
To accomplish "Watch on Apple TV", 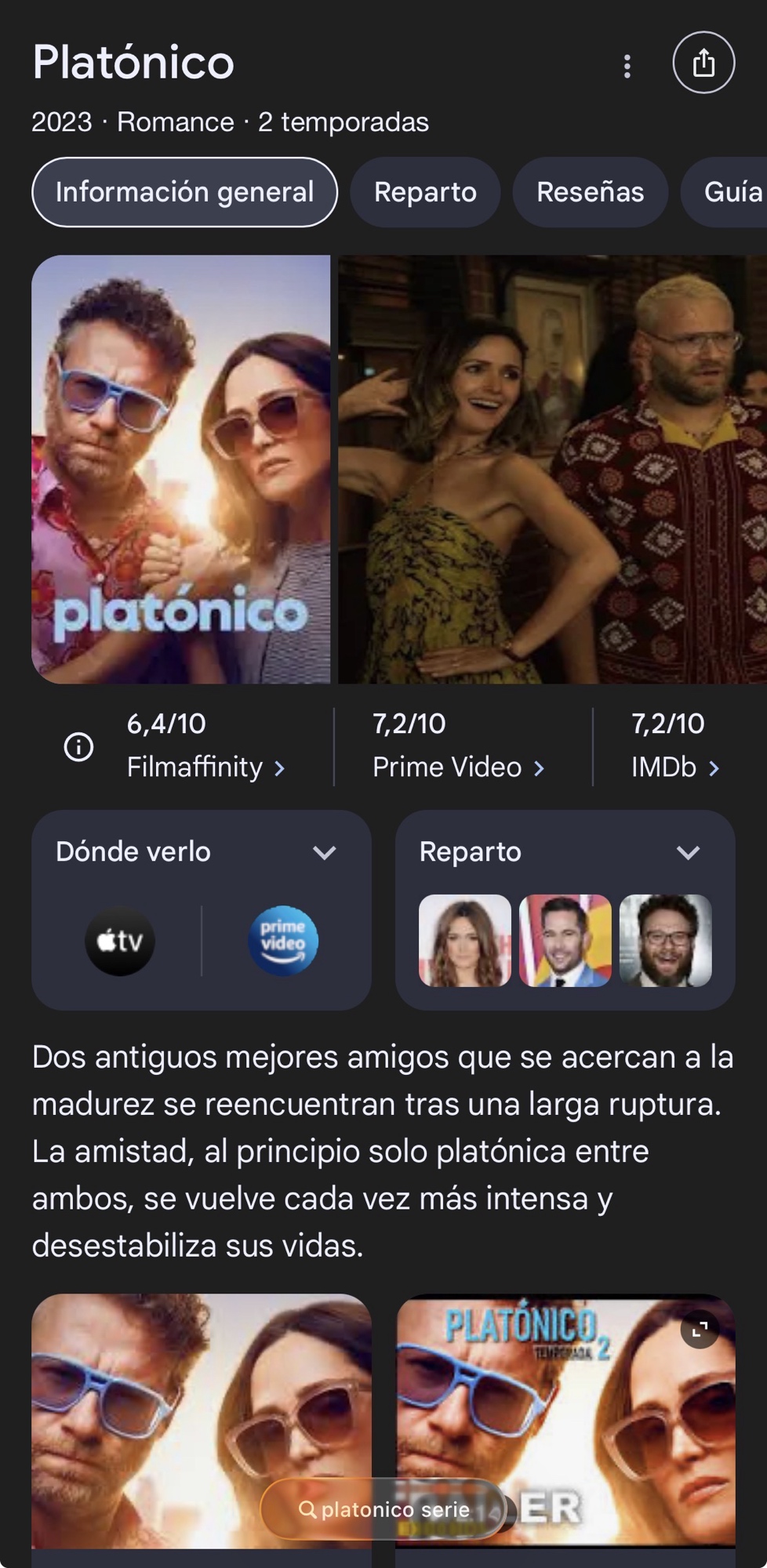I will pos(120,941).
